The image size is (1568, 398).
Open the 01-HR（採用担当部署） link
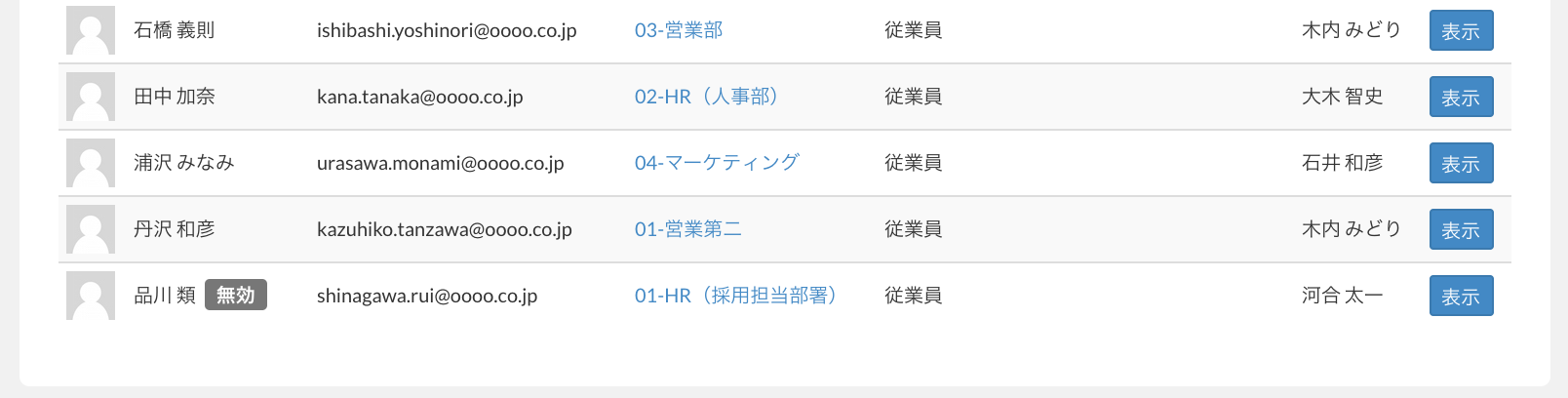click(735, 296)
